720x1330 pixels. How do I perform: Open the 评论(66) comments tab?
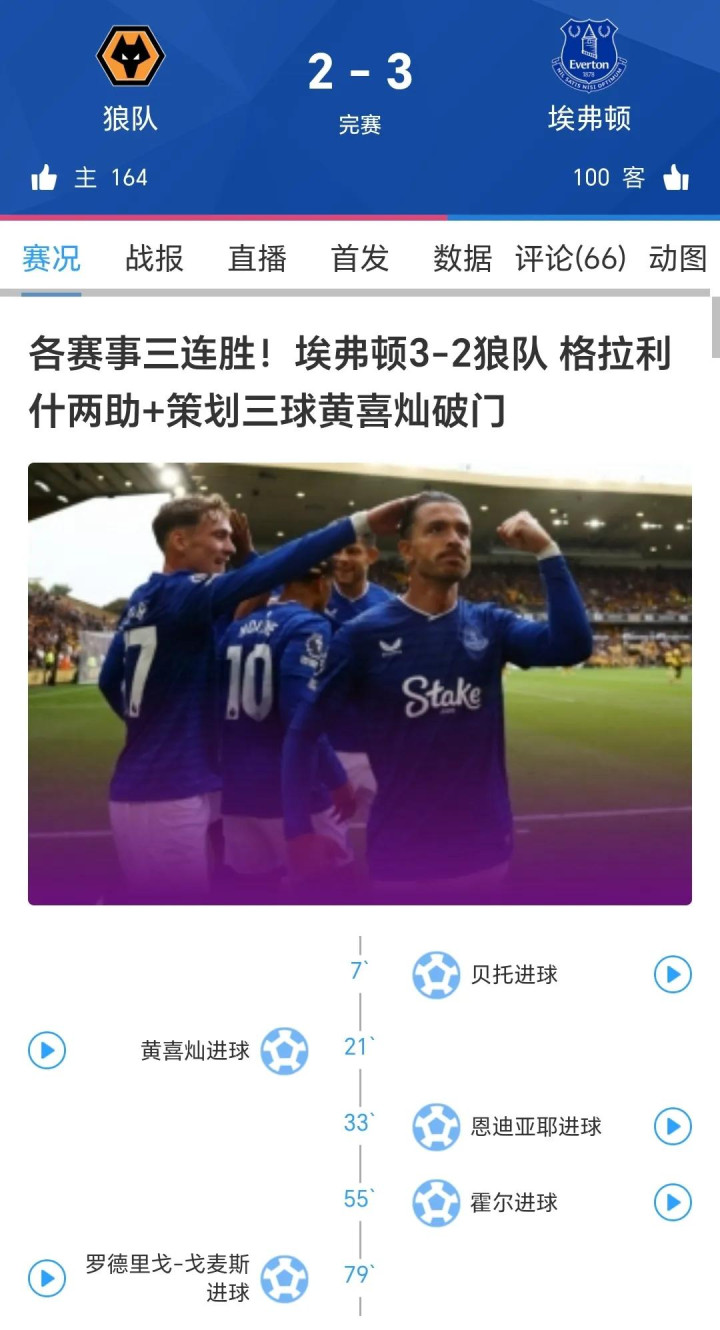pos(570,259)
